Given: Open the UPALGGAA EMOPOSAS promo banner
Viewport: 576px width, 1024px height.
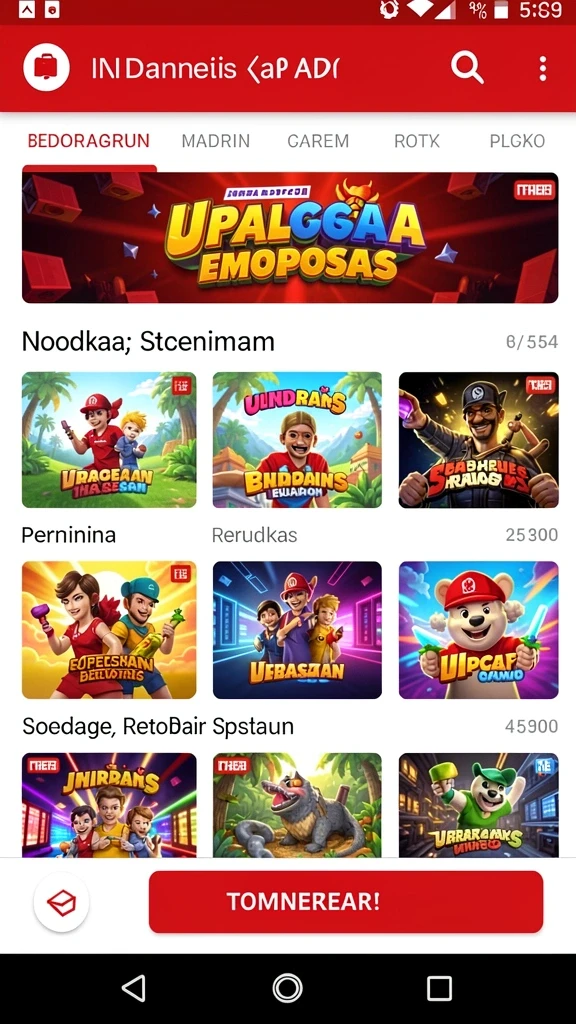Looking at the screenshot, I should click(290, 238).
